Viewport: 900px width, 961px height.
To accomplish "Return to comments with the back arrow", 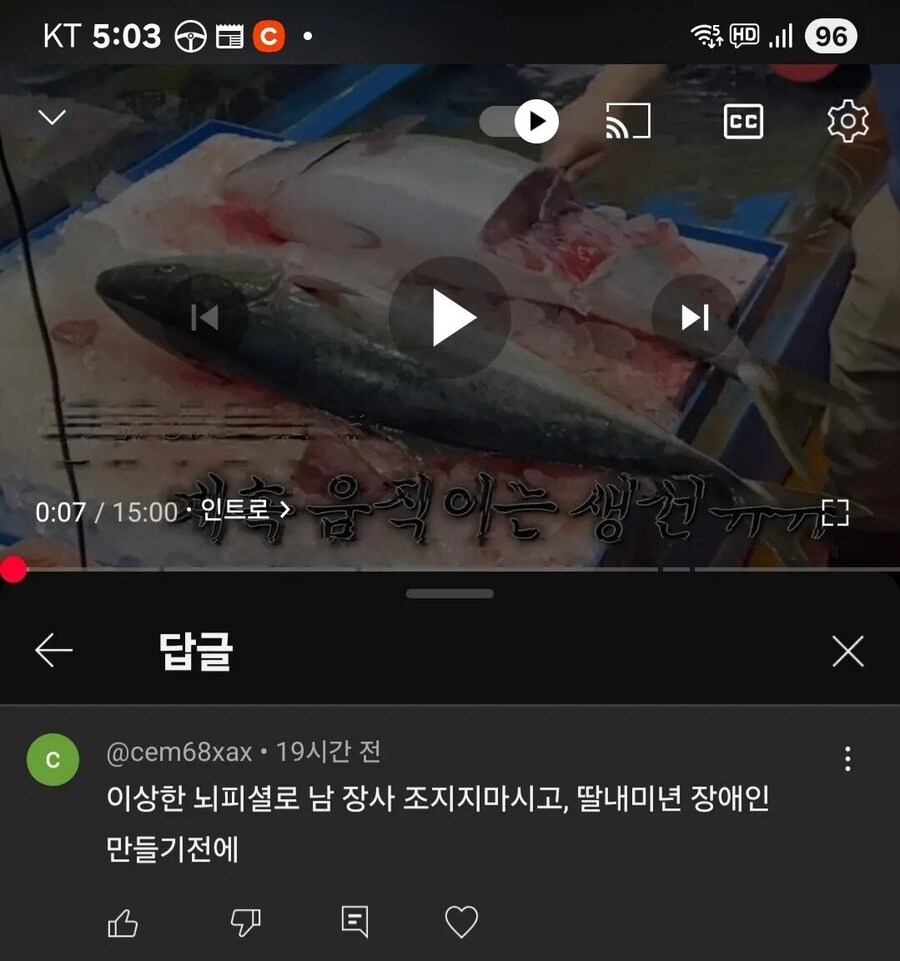I will pos(53,650).
